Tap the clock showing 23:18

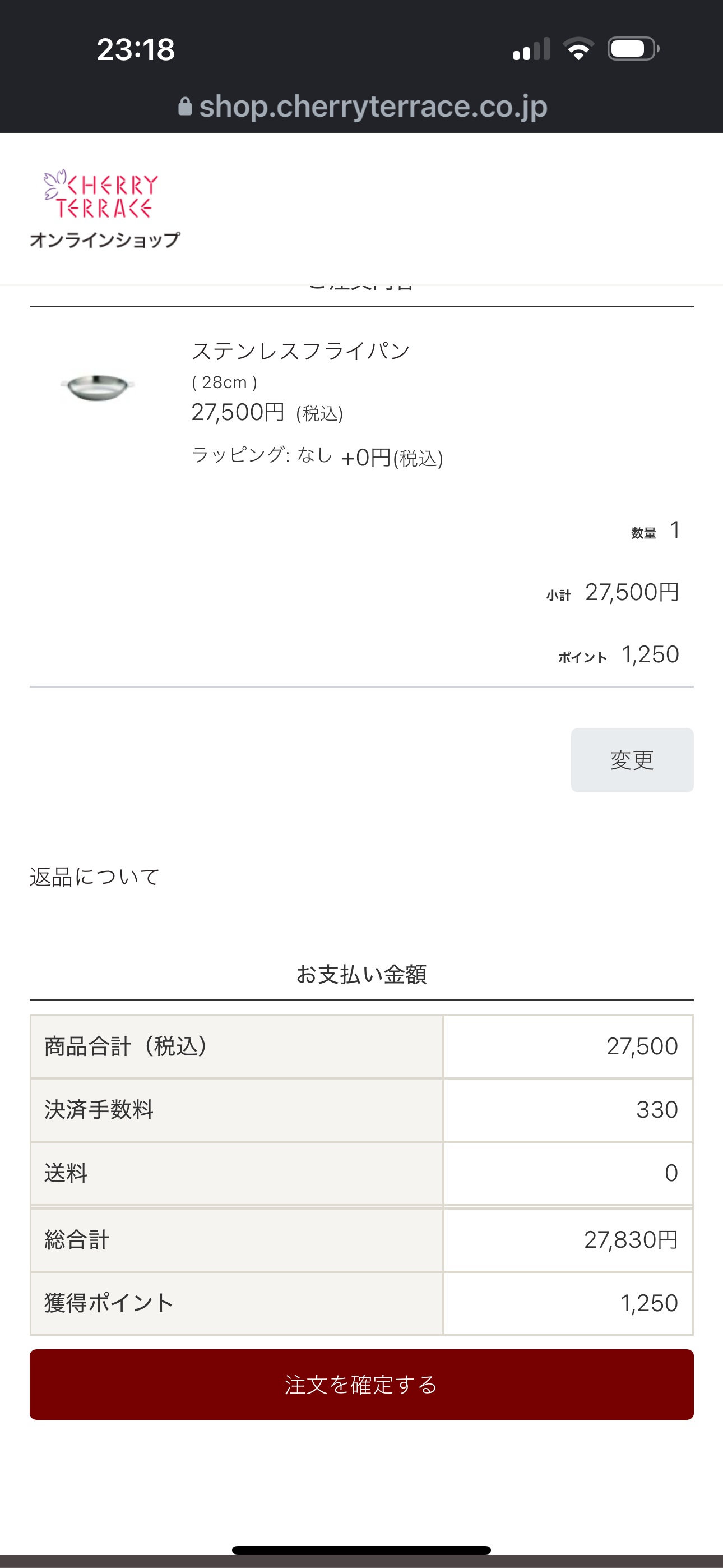(x=135, y=49)
